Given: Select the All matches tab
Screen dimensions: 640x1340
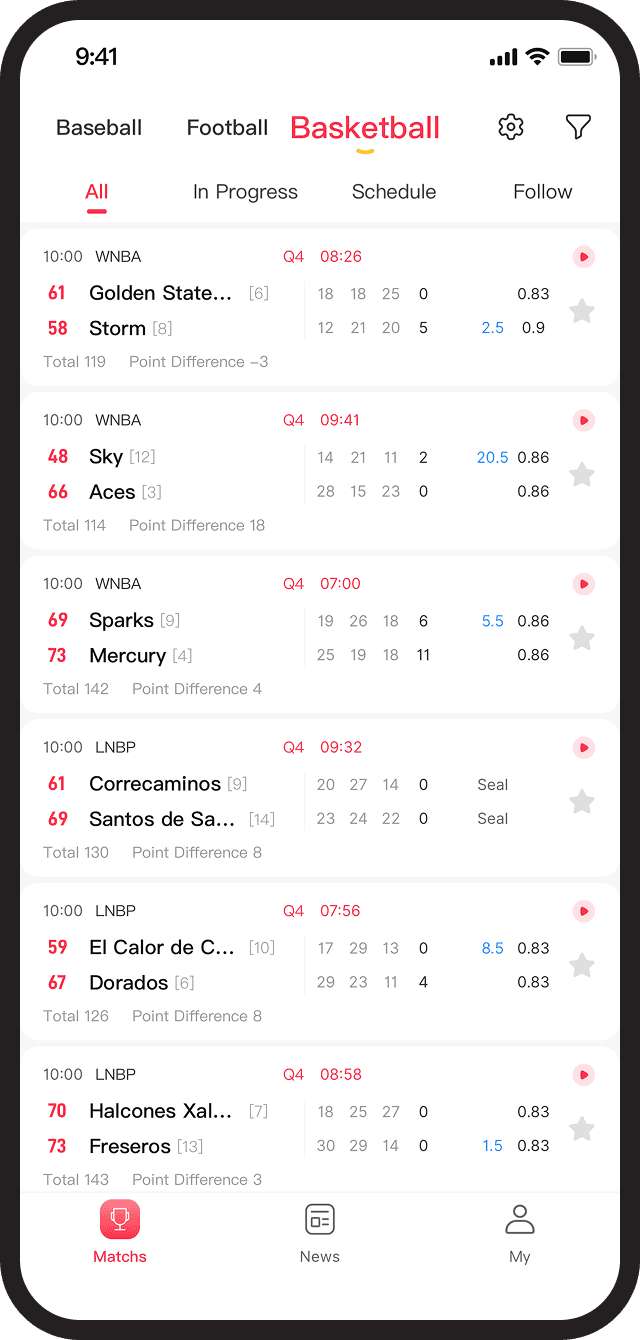Looking at the screenshot, I should (97, 192).
